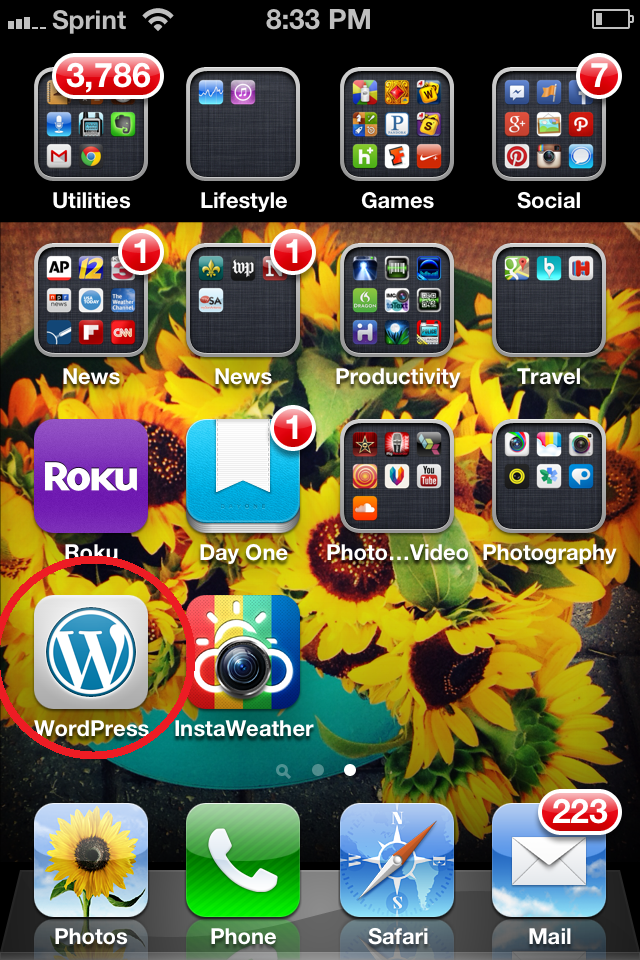Launch the Day One journal app
This screenshot has height=960, width=640.
point(243,476)
